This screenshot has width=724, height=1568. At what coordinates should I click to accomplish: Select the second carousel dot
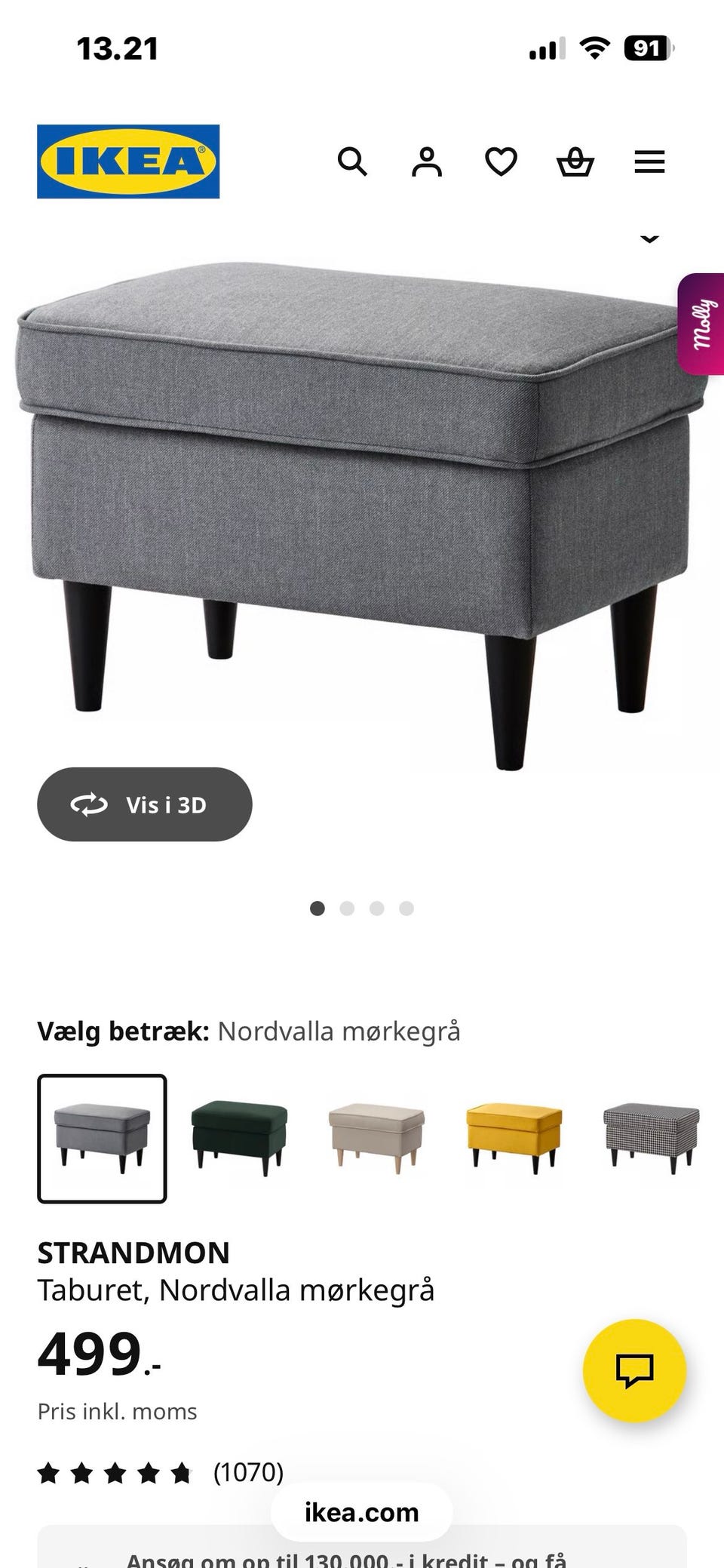tap(348, 909)
